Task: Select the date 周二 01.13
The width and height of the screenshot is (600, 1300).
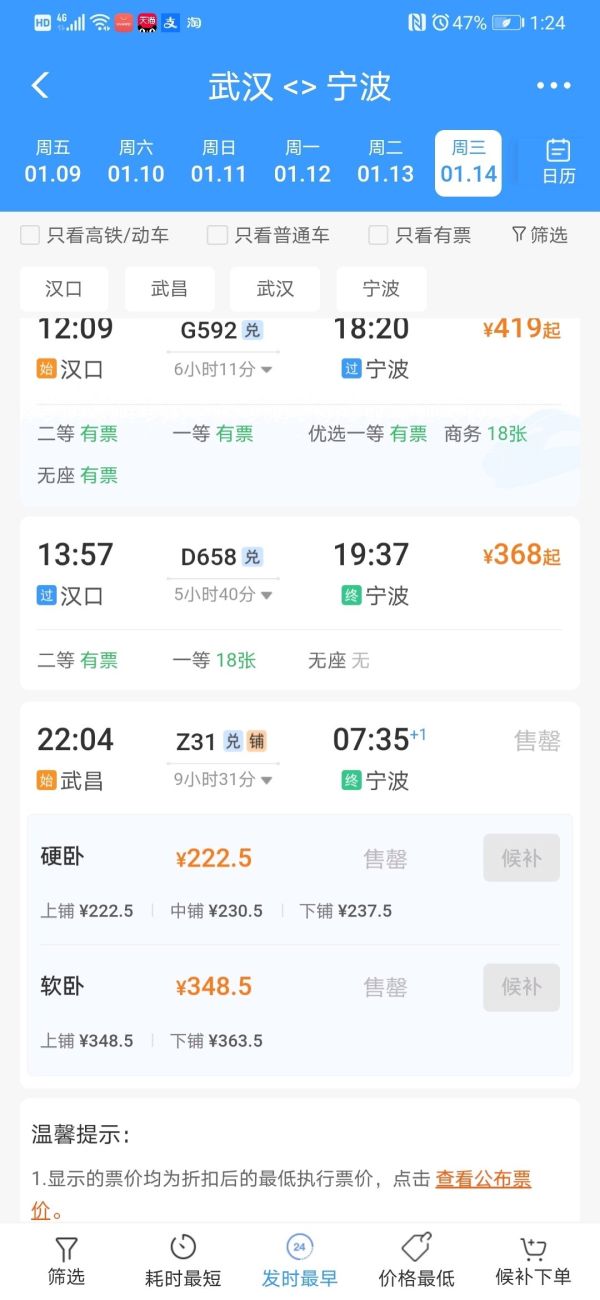Action: [x=385, y=162]
